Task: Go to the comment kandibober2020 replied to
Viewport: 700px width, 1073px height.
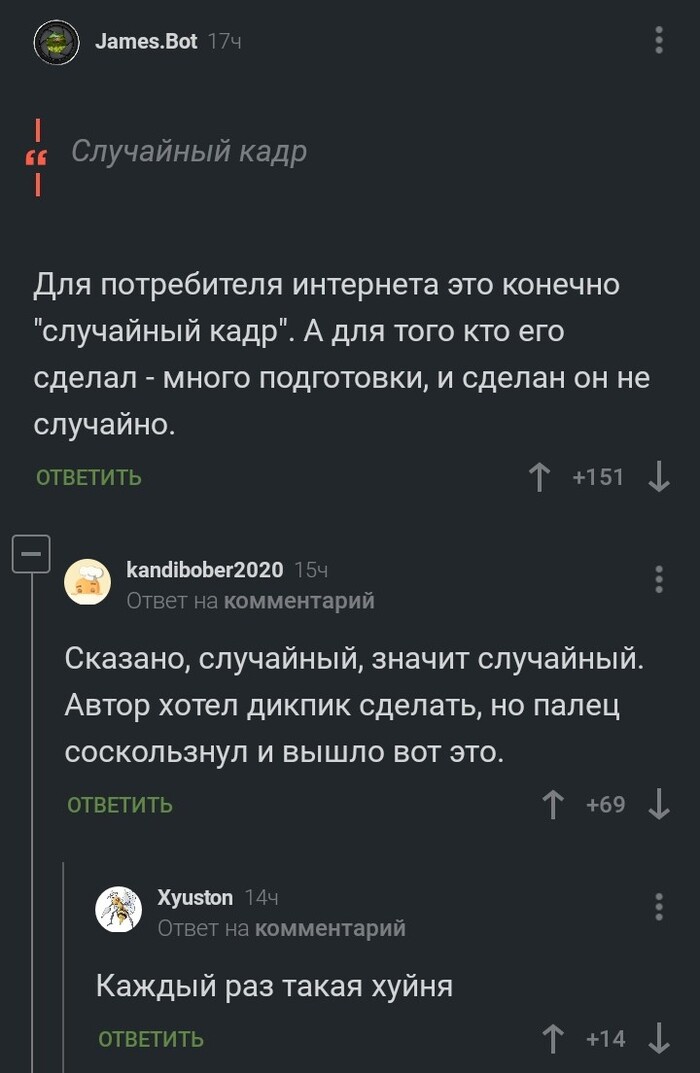Action: tap(299, 601)
